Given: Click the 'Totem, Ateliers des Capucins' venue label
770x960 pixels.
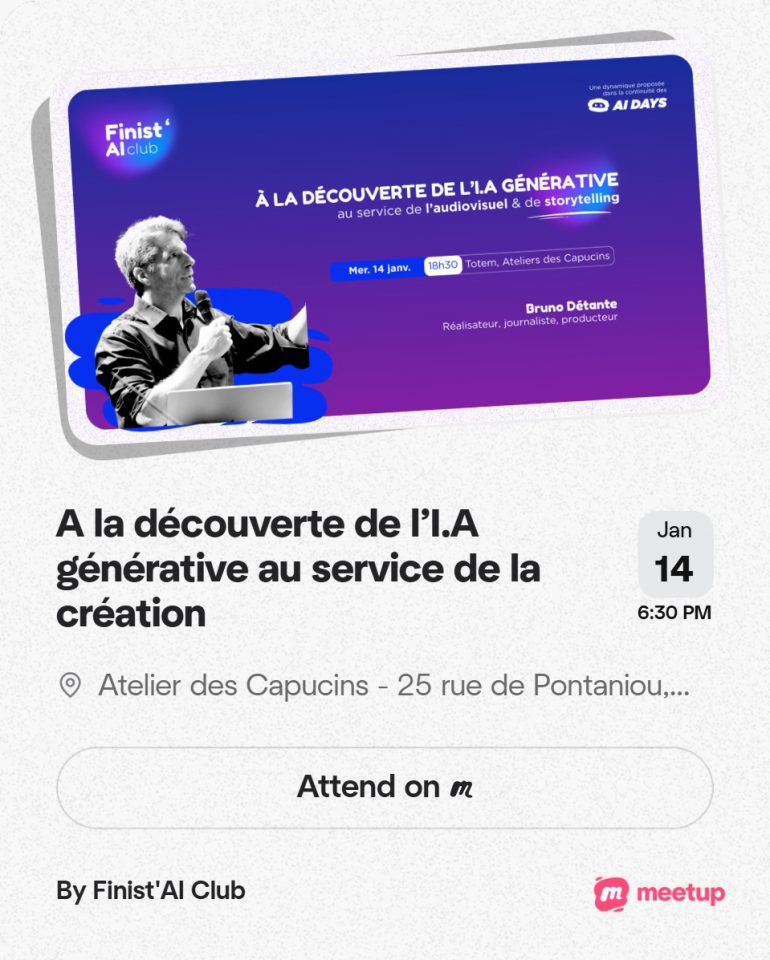Looking at the screenshot, I should [540, 262].
